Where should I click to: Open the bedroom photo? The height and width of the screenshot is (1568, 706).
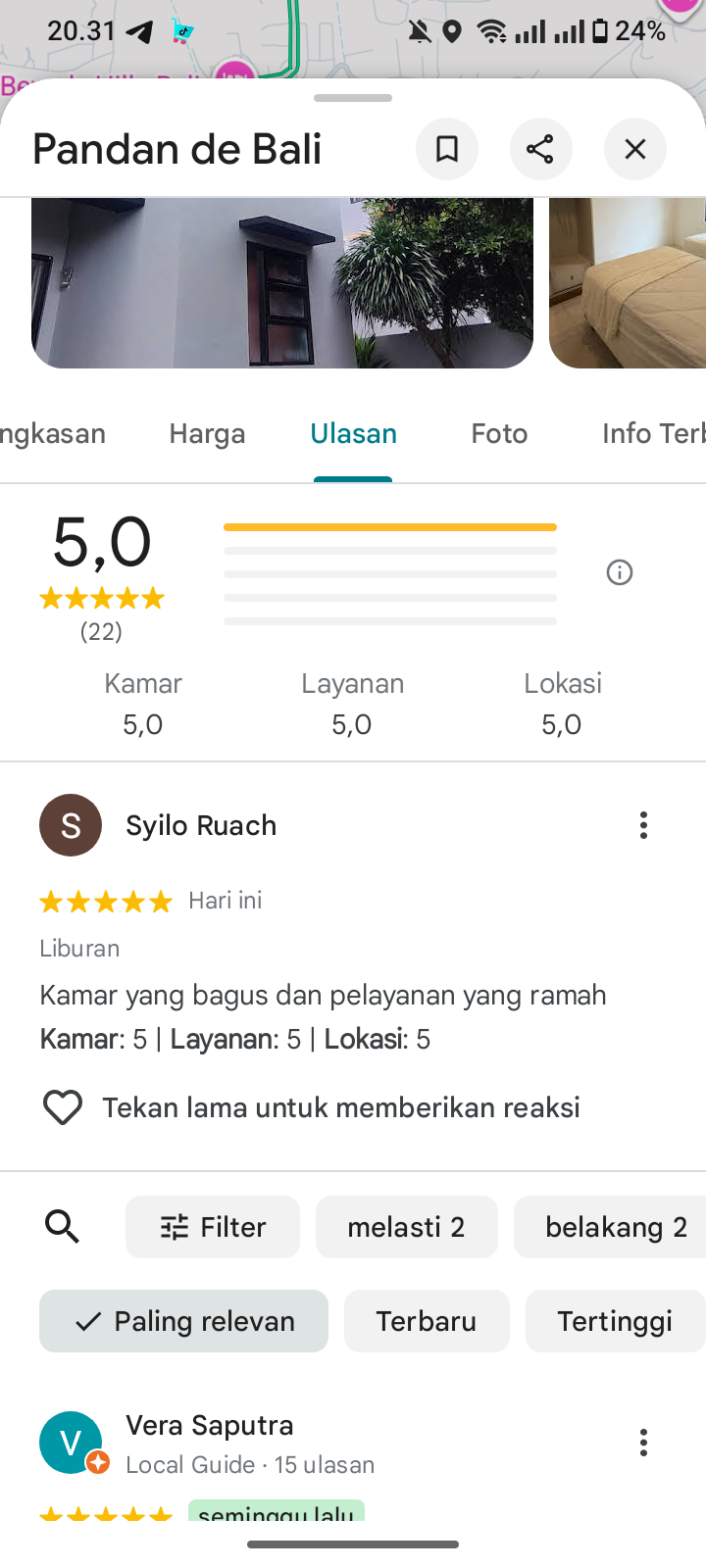coord(628,283)
